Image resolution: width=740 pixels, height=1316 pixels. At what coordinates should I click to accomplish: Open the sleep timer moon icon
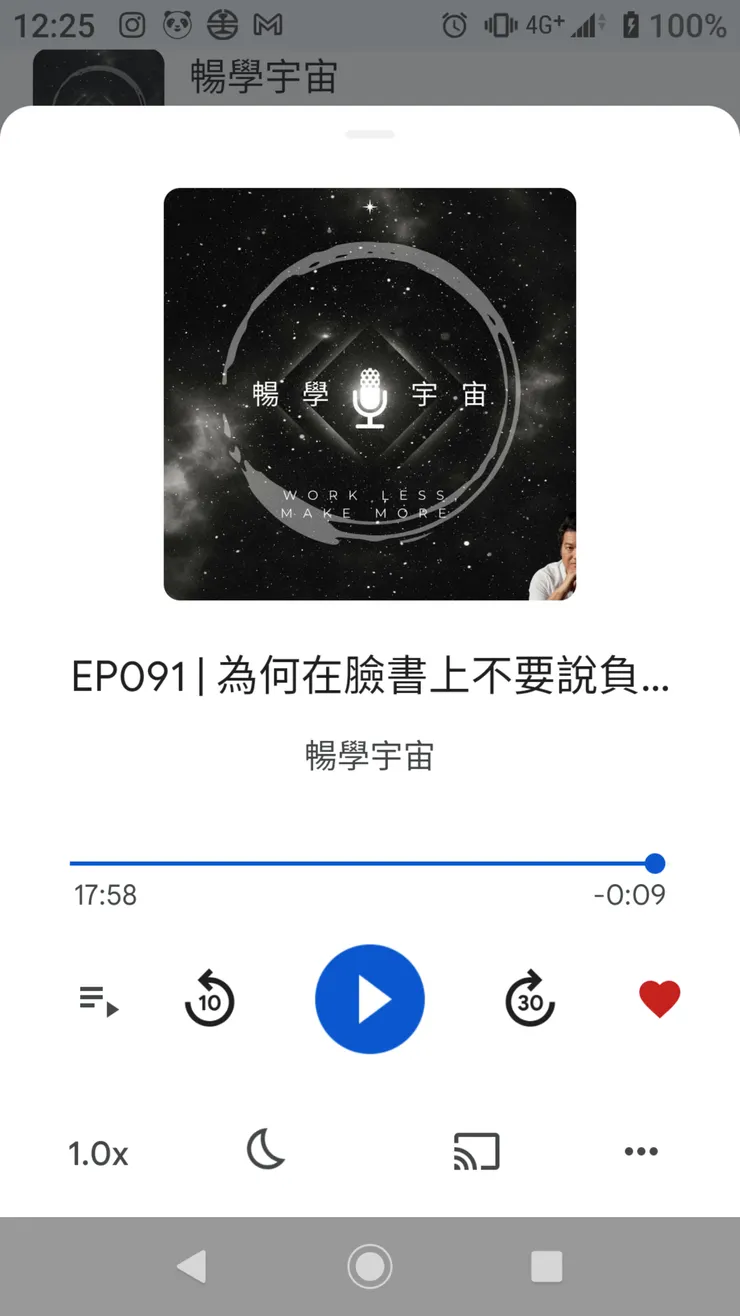[265, 1151]
